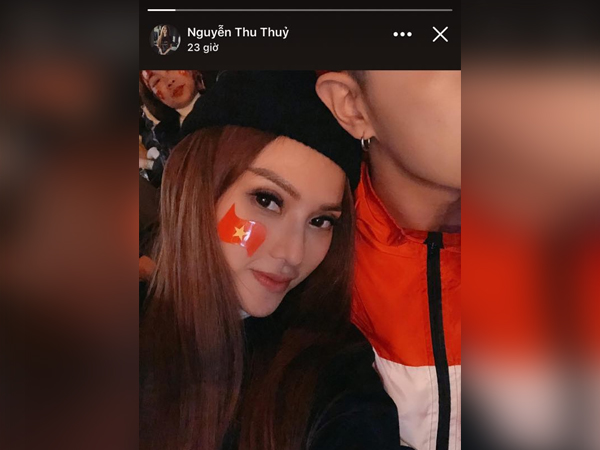The width and height of the screenshot is (600, 450).
Task: Open the three-dot story options menu
Action: [x=402, y=34]
